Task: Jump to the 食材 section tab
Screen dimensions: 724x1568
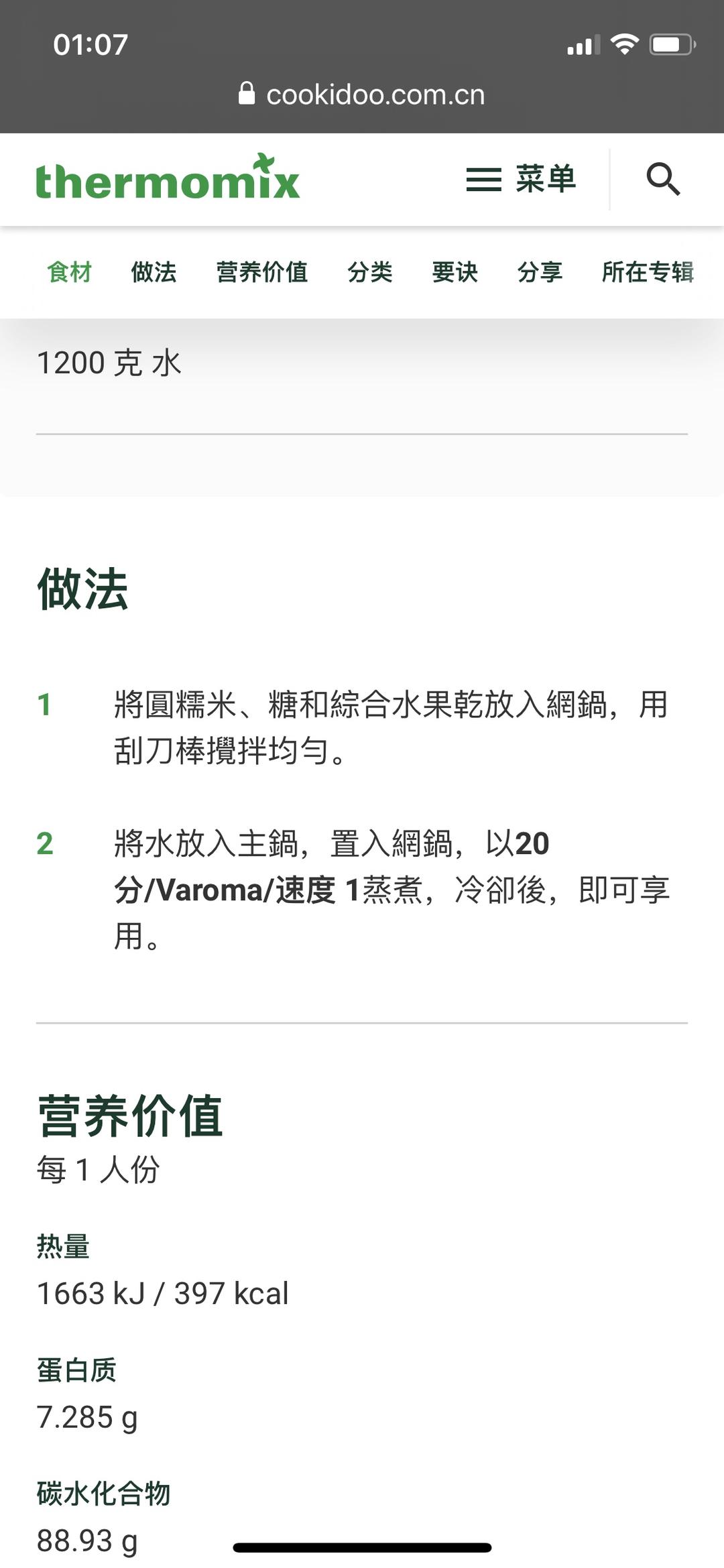Action: pyautogui.click(x=70, y=272)
